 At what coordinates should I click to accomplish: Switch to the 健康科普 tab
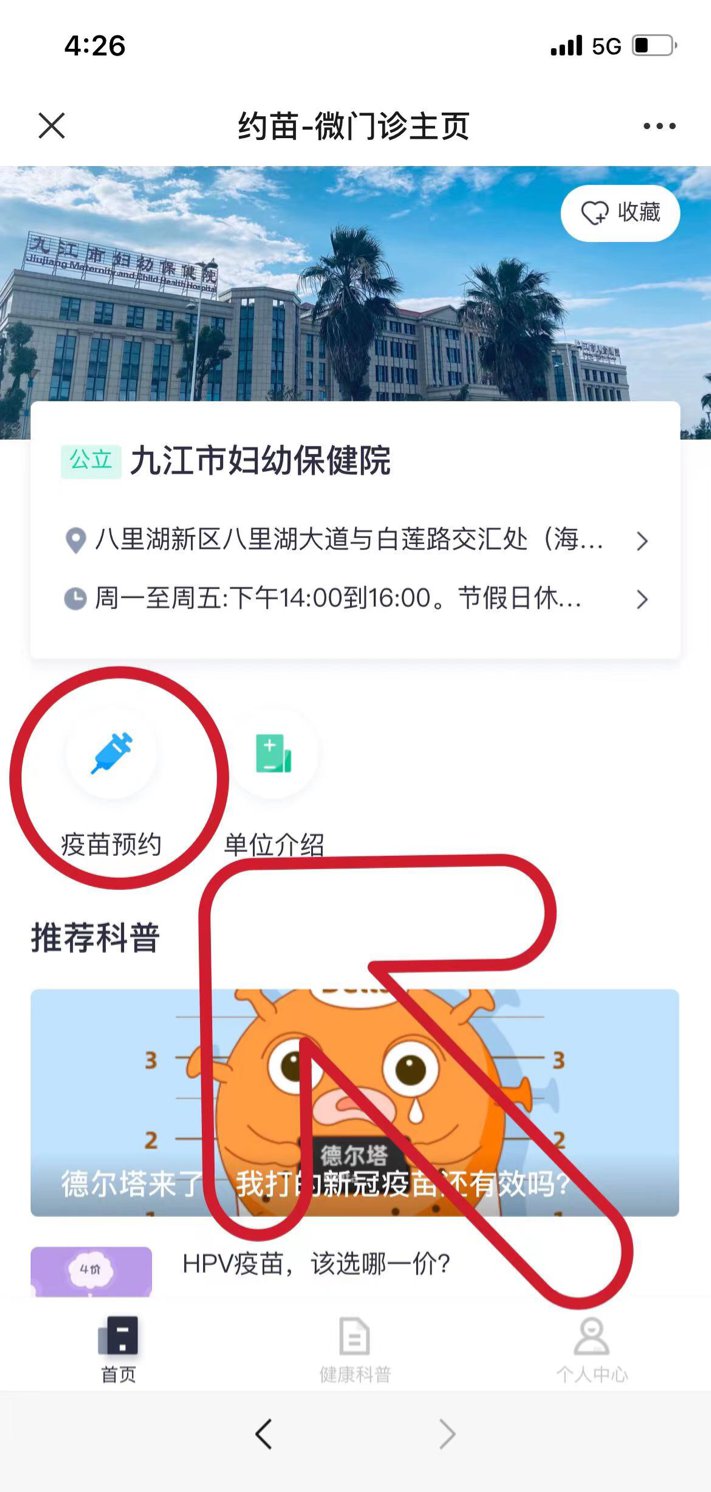click(x=354, y=1349)
